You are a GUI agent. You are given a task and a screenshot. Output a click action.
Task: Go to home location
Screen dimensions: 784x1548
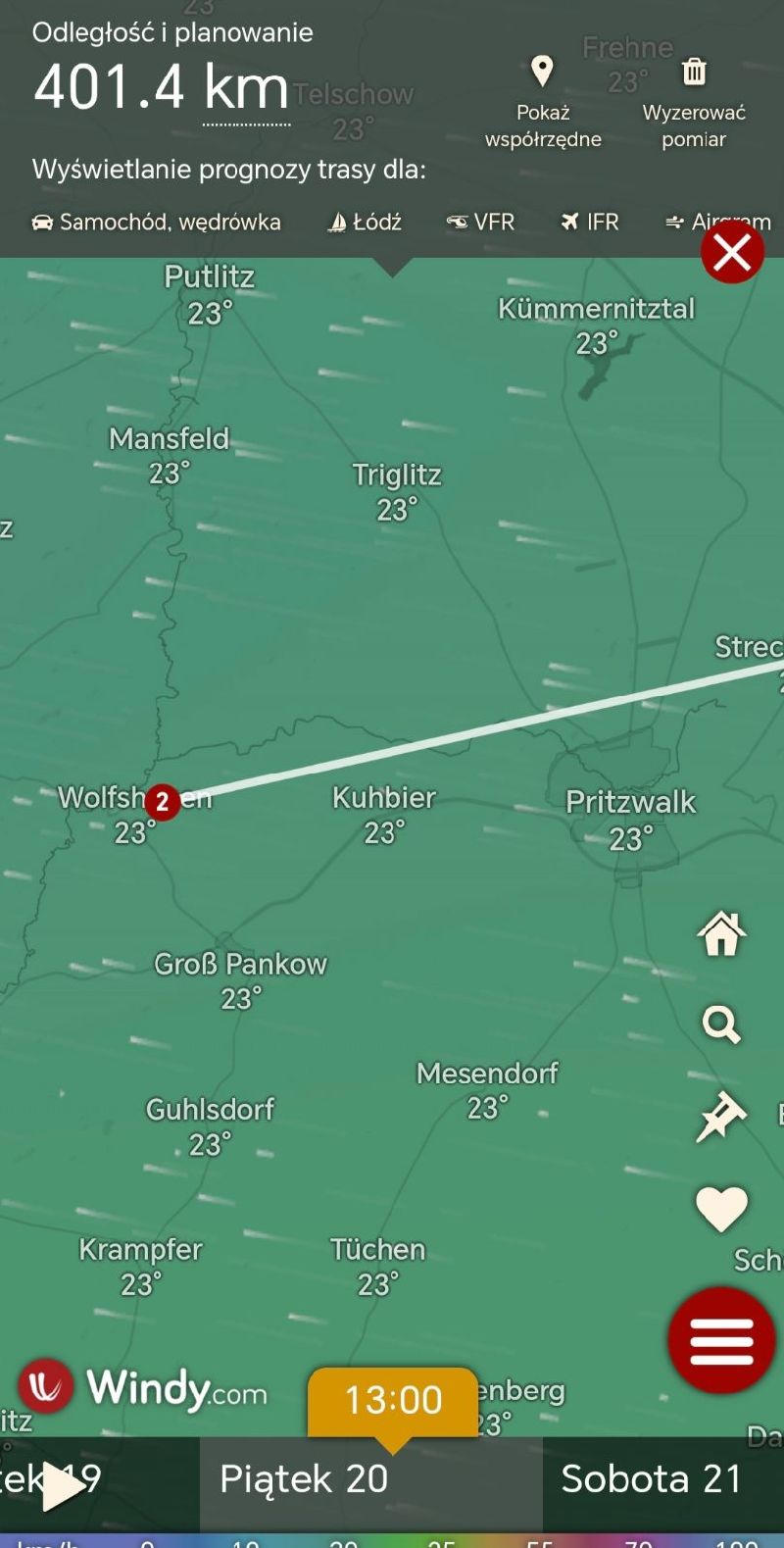721,933
